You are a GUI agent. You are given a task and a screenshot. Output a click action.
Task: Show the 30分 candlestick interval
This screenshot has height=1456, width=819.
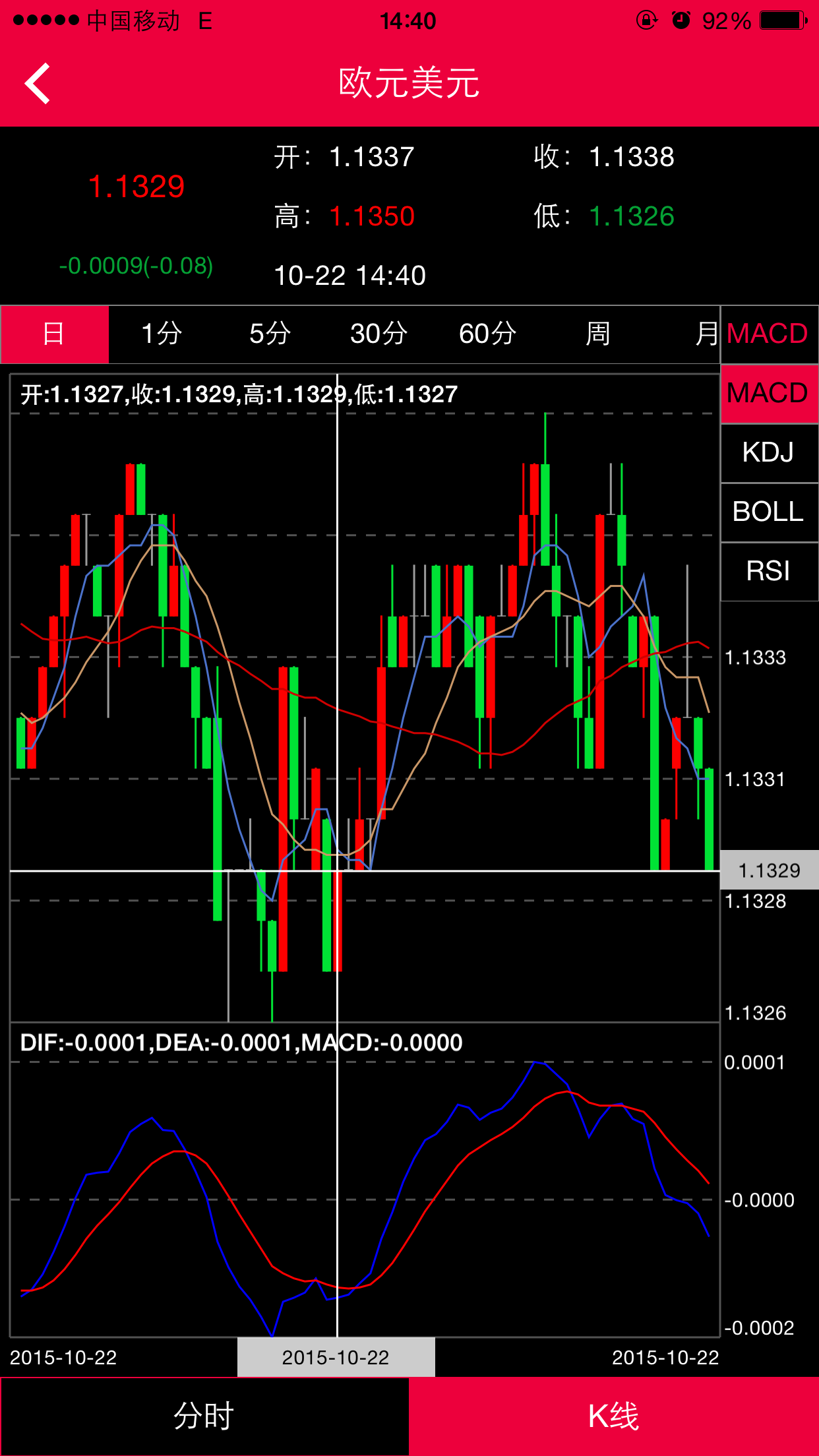pyautogui.click(x=379, y=334)
